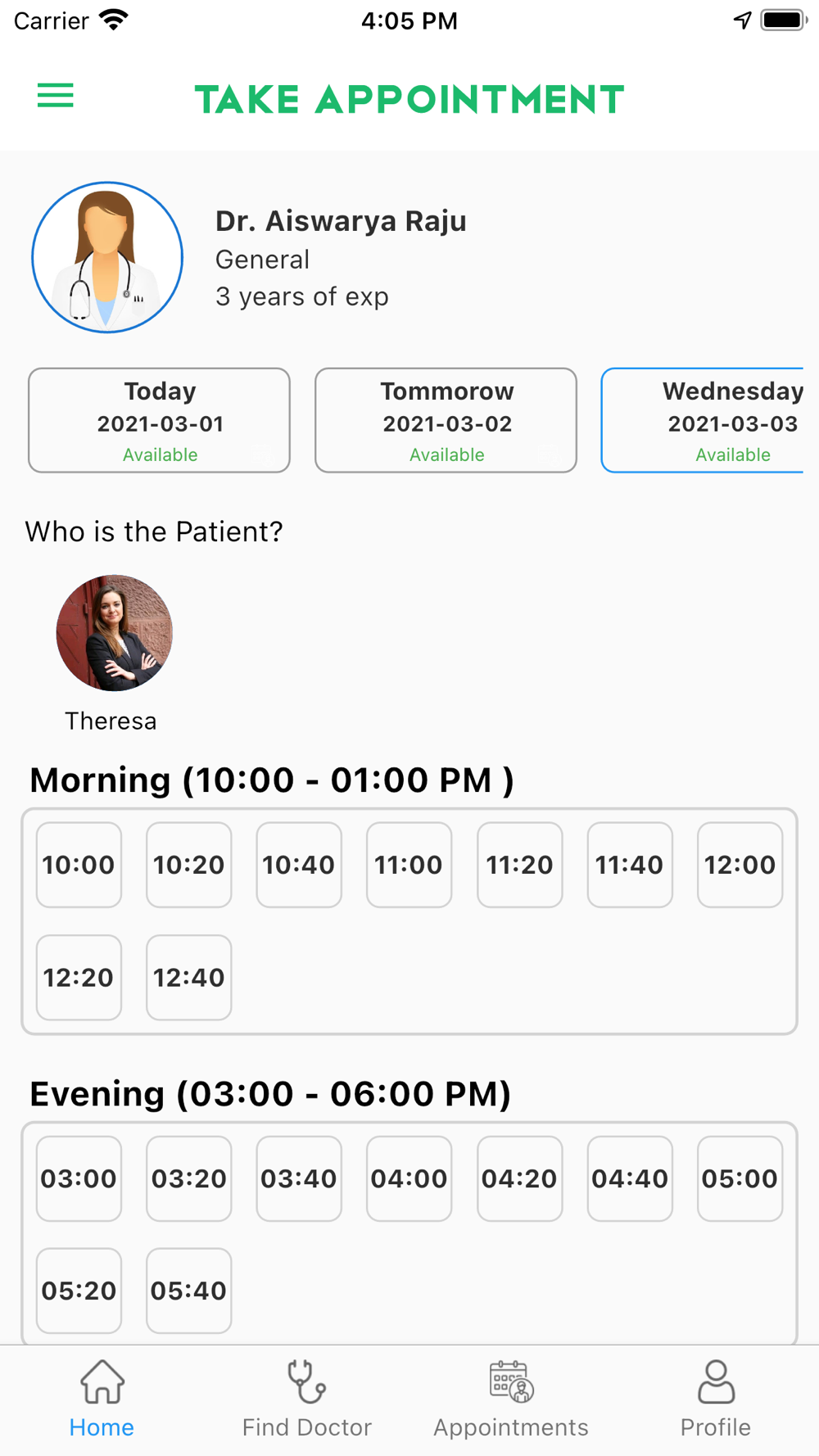This screenshot has width=819, height=1456.
Task: Book the 10:00 morning slot
Action: pos(79,865)
